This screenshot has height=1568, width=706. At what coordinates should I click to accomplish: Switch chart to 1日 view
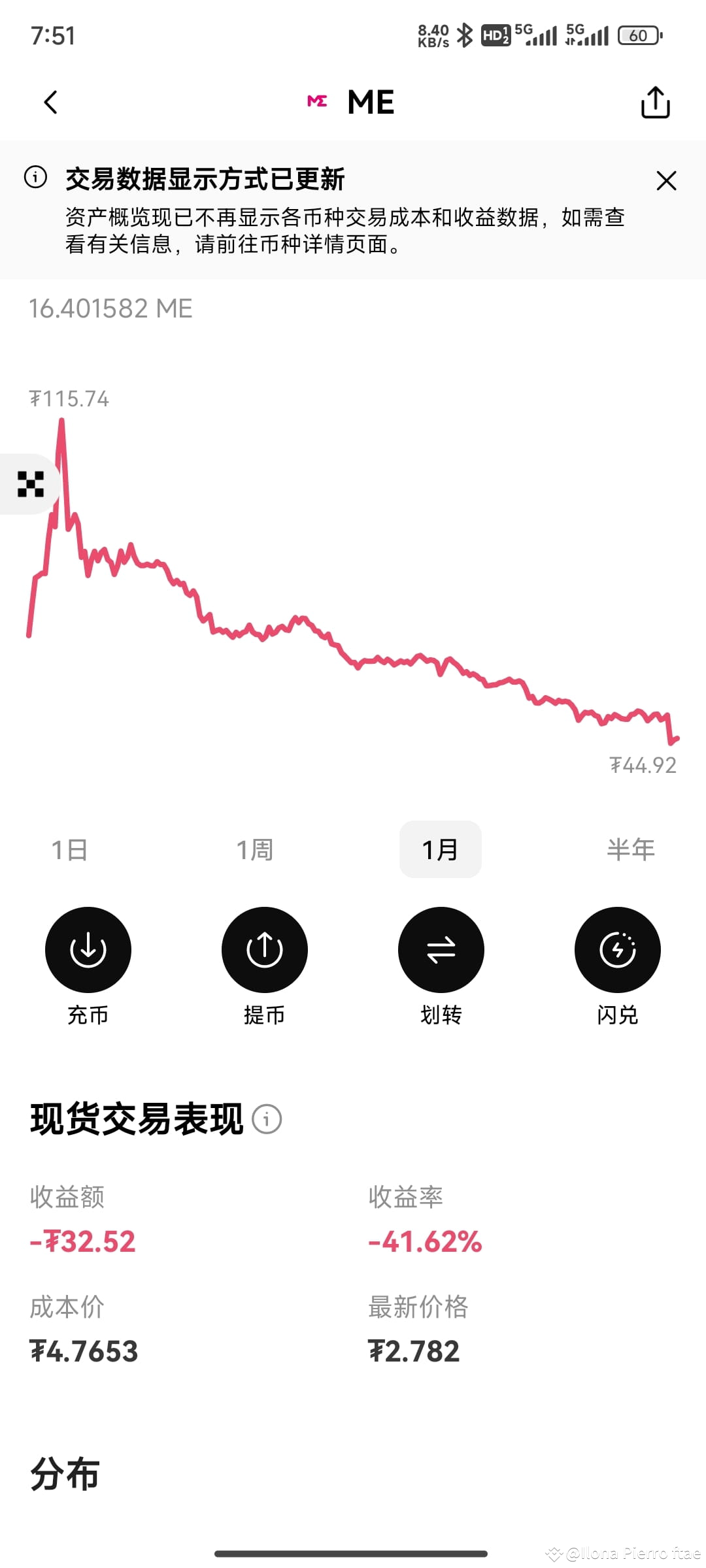pyautogui.click(x=69, y=849)
